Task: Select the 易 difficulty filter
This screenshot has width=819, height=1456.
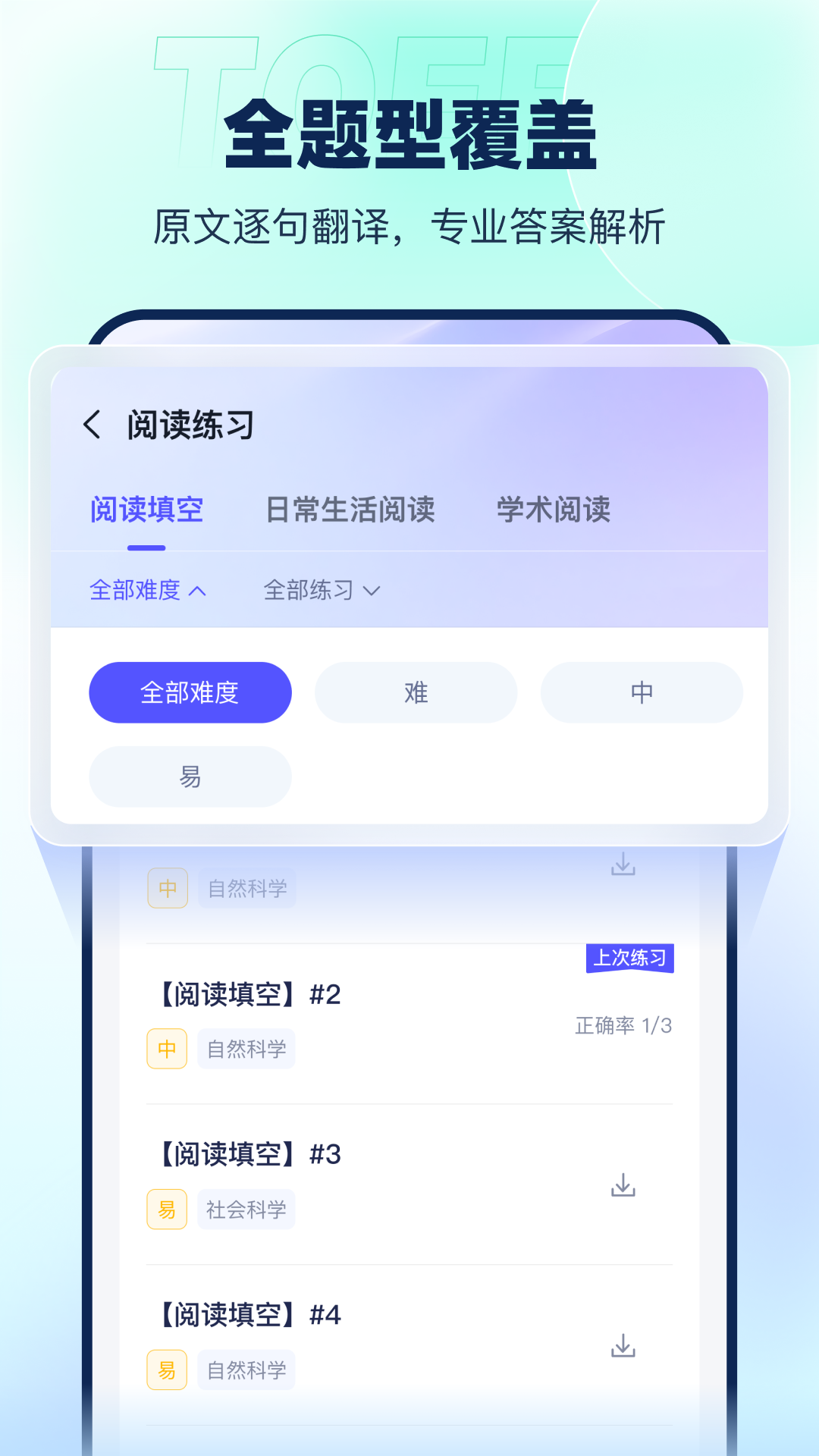Action: 190,777
